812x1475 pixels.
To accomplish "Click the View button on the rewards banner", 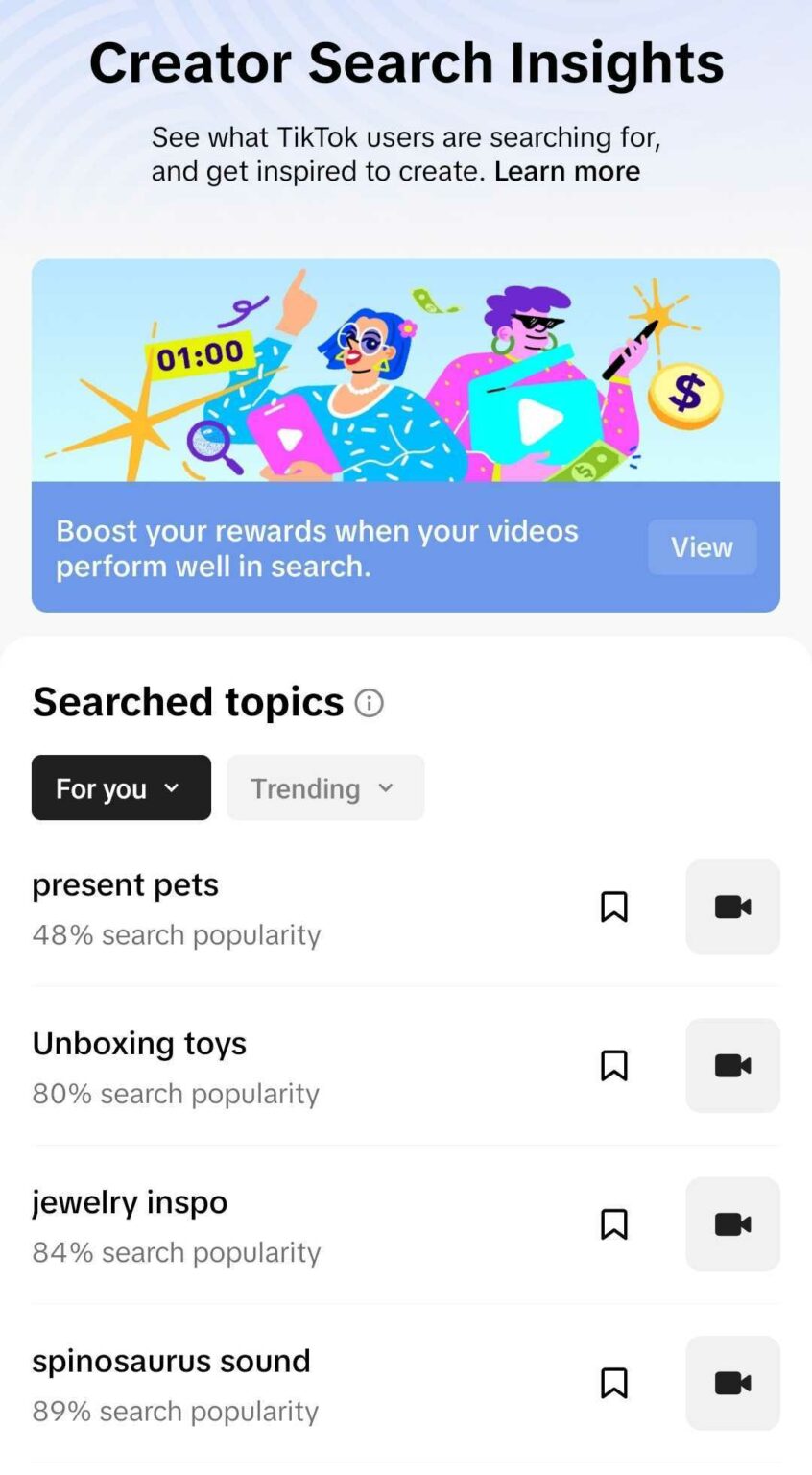I will [701, 547].
